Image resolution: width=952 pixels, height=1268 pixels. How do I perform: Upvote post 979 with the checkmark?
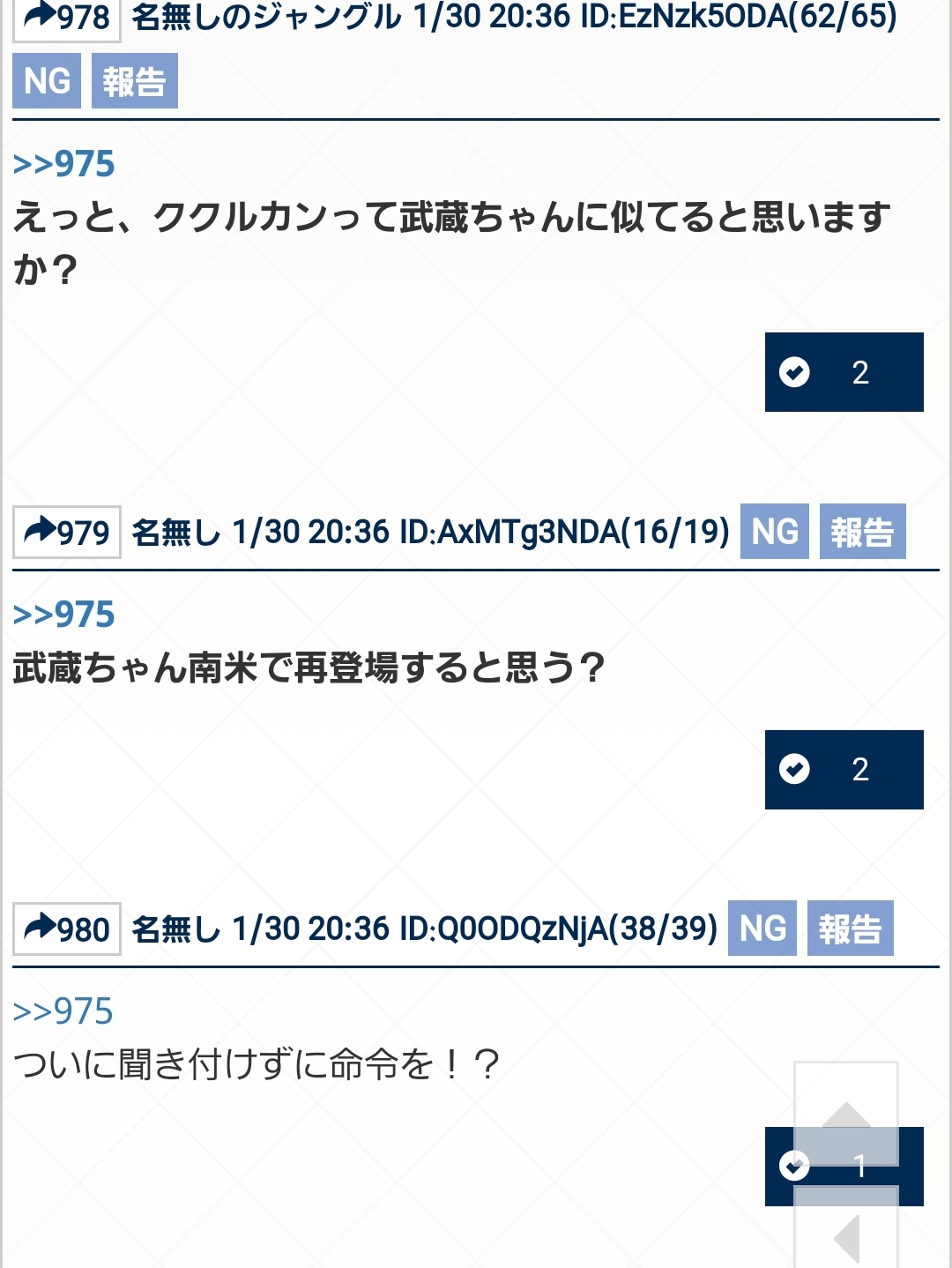pyautogui.click(x=844, y=770)
